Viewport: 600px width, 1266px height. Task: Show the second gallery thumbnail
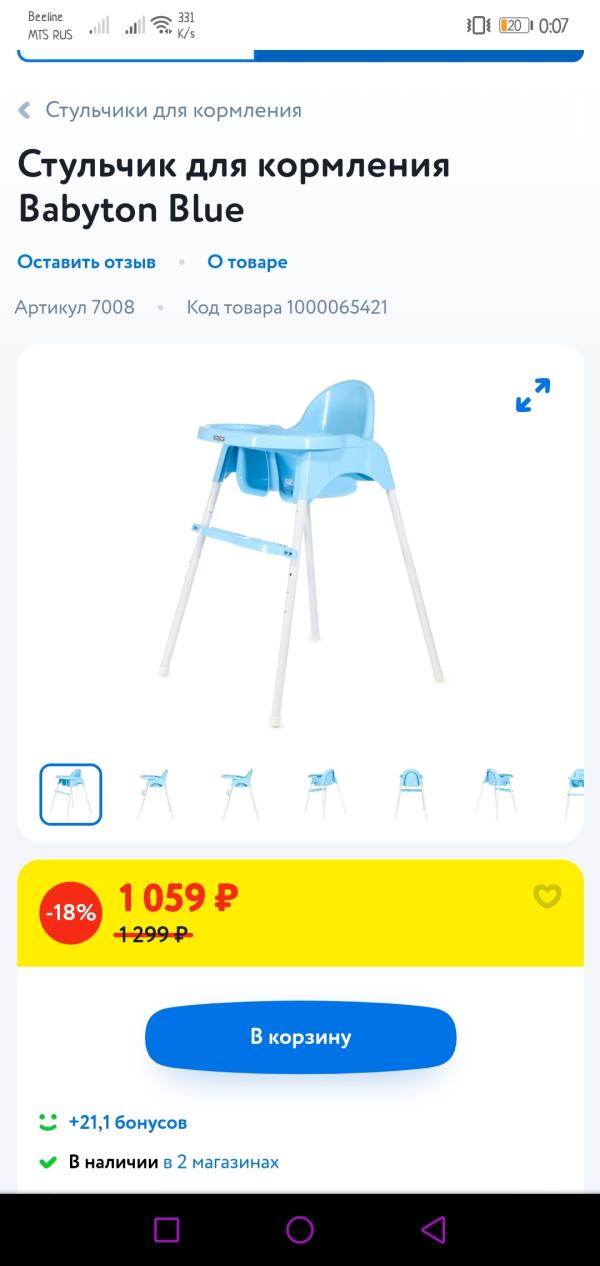point(156,794)
